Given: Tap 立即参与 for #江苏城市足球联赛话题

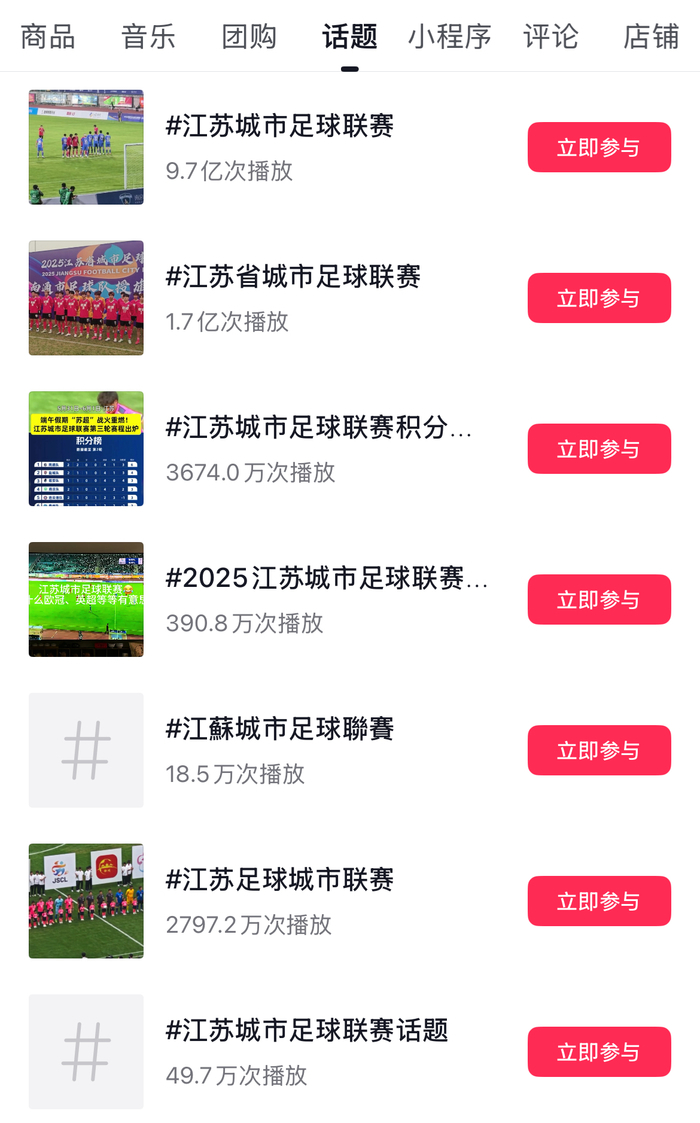Looking at the screenshot, I should [x=599, y=1052].
